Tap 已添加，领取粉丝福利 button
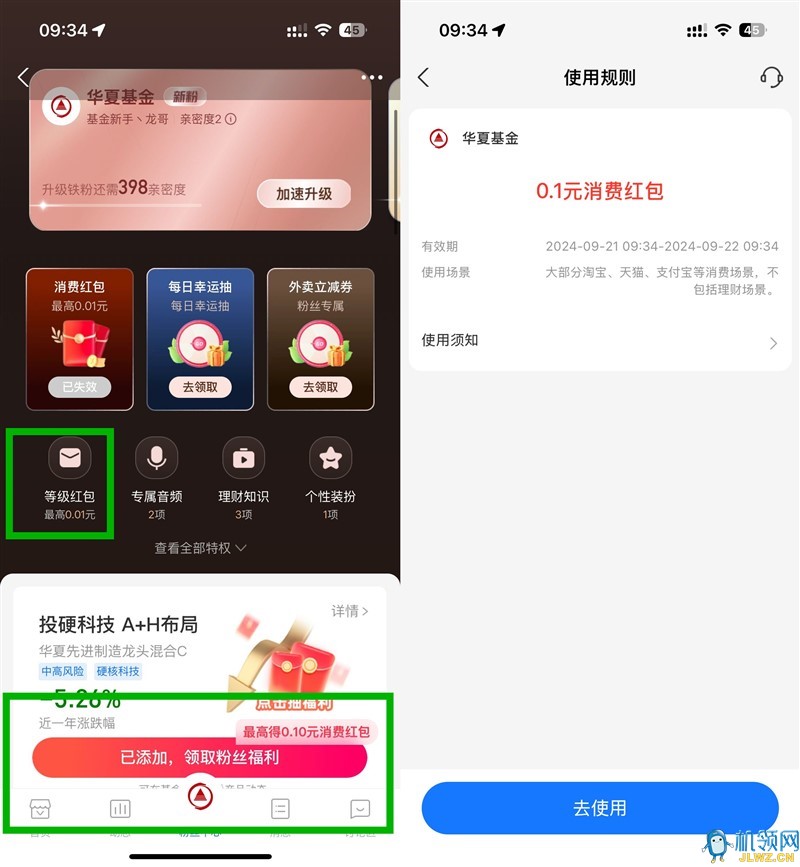The height and width of the screenshot is (867, 800). click(199, 758)
